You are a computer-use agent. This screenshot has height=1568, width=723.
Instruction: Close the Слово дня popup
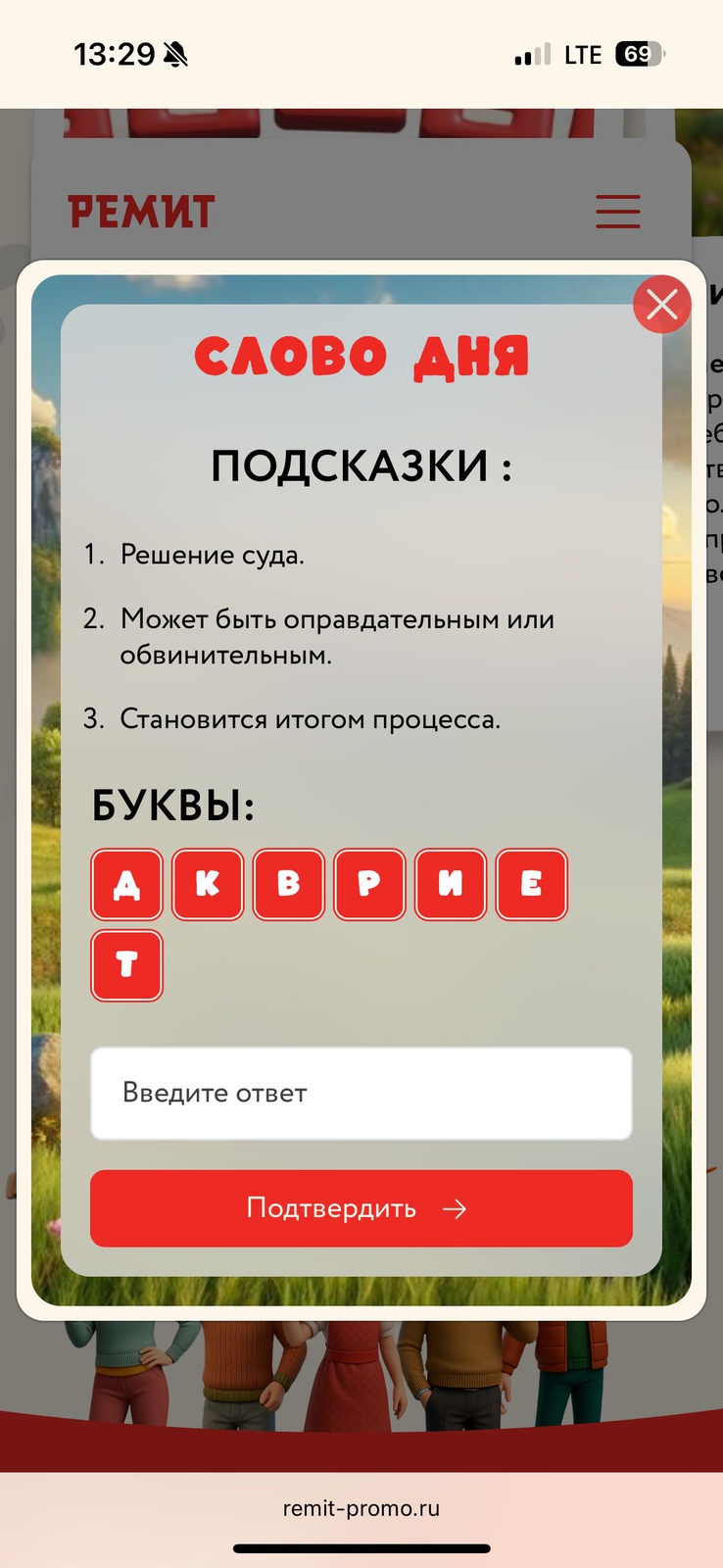point(661,305)
